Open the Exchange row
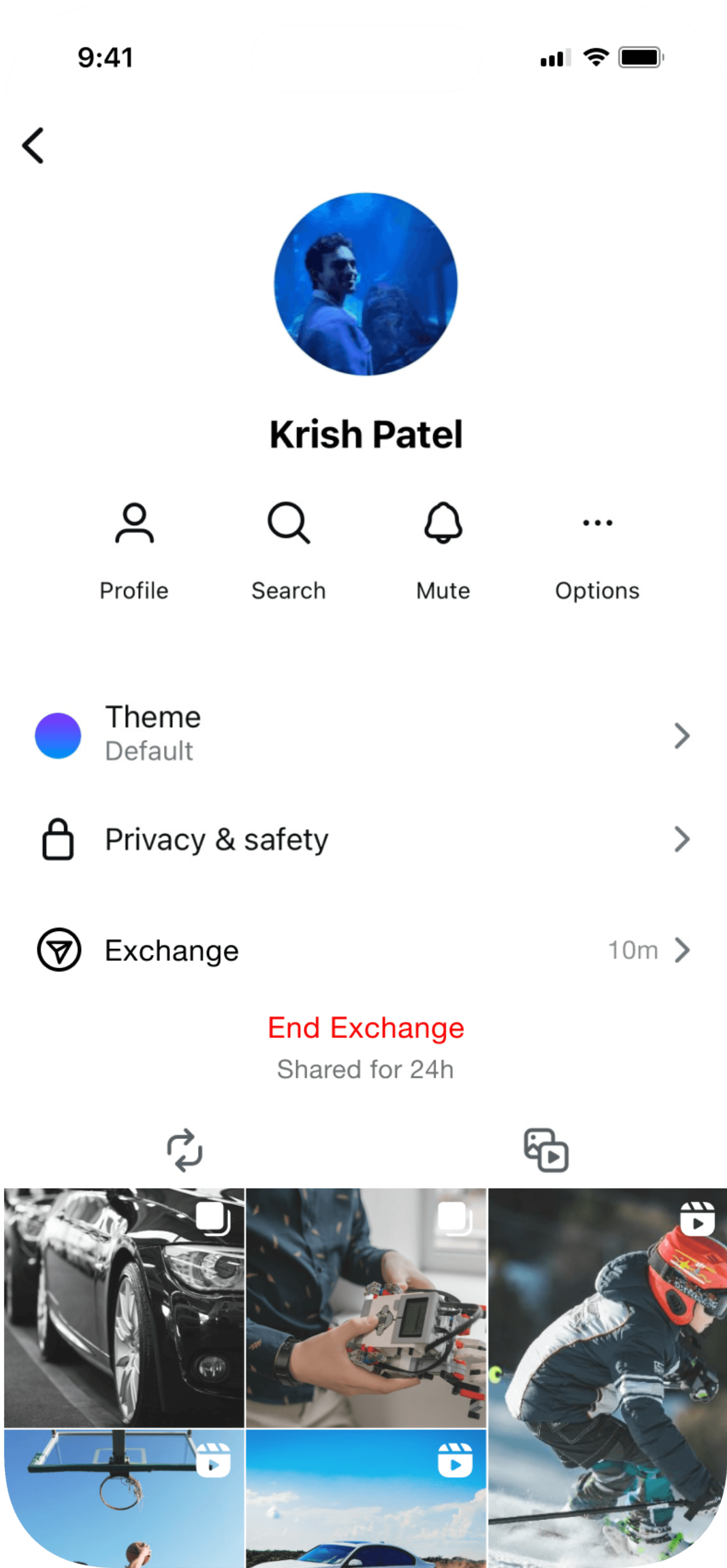 coord(363,950)
